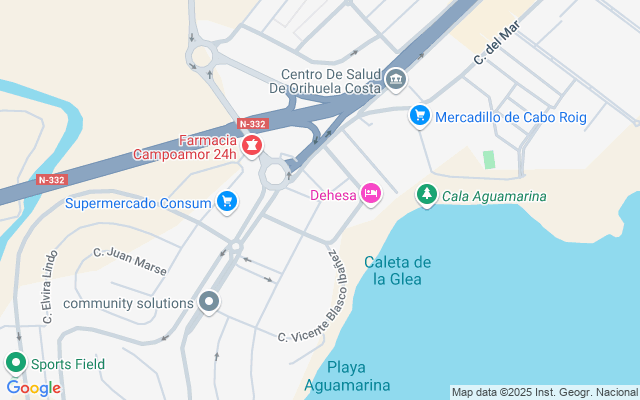Open the Centro De Salud De Orihuela Costa marker
This screenshot has height=400, width=640.
(396, 79)
